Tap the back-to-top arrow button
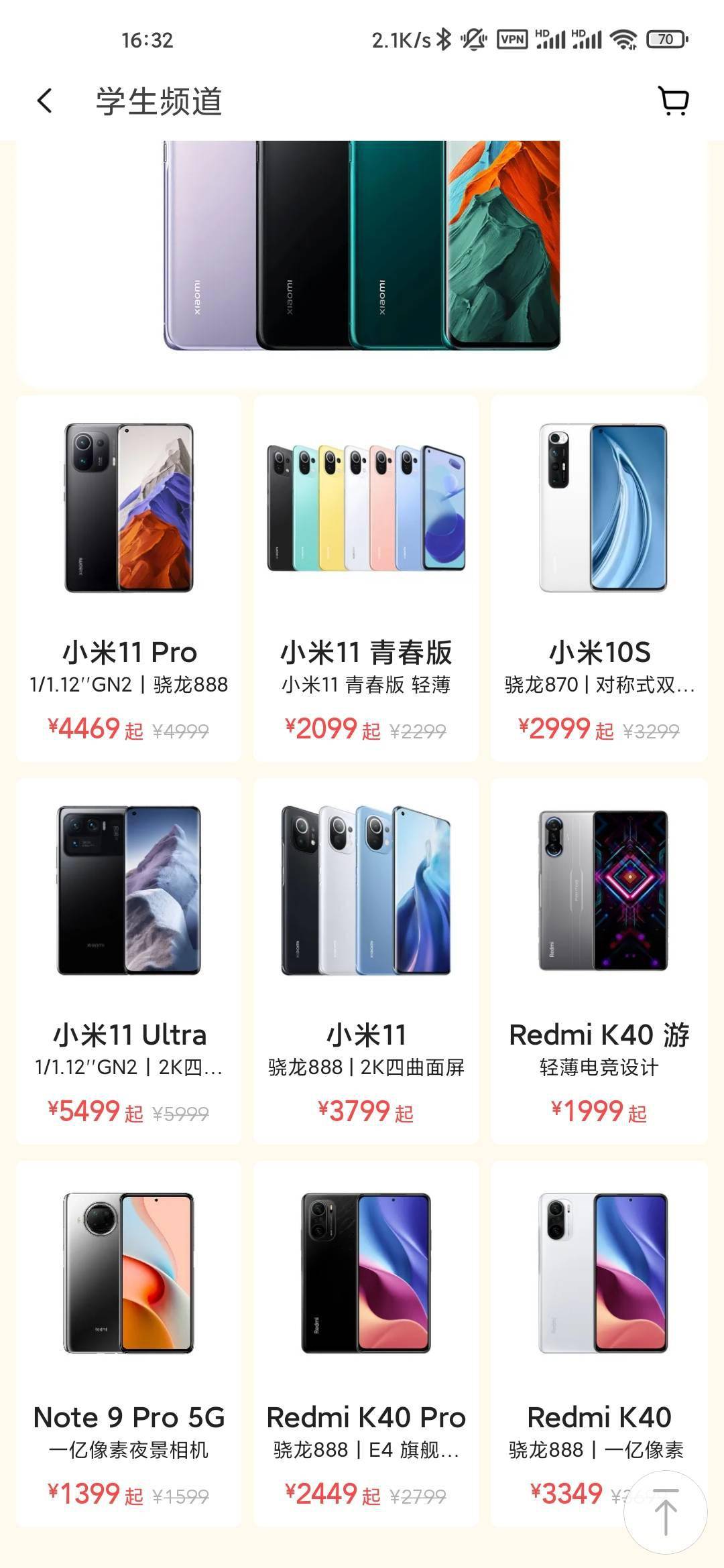The image size is (724, 1568). point(665,1512)
